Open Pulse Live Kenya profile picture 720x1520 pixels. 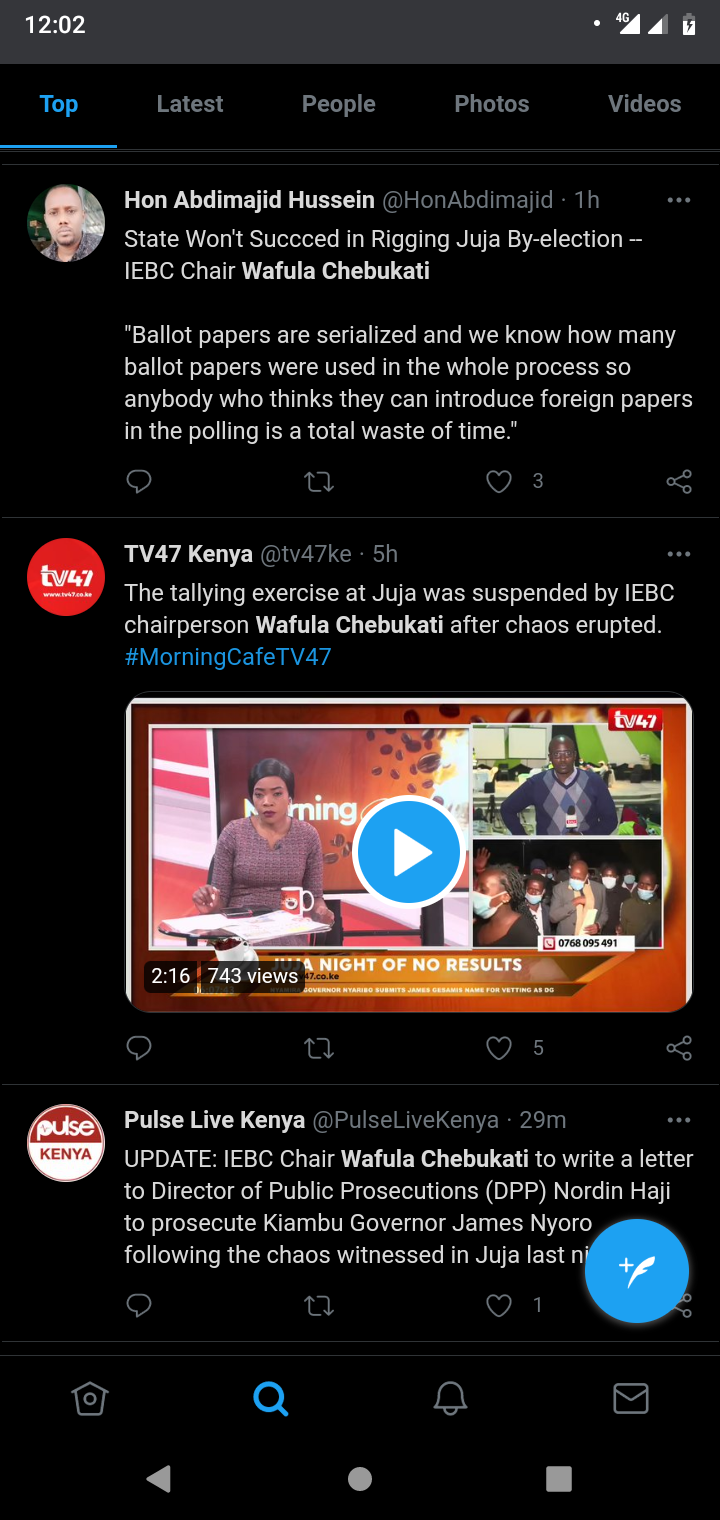tap(66, 1143)
